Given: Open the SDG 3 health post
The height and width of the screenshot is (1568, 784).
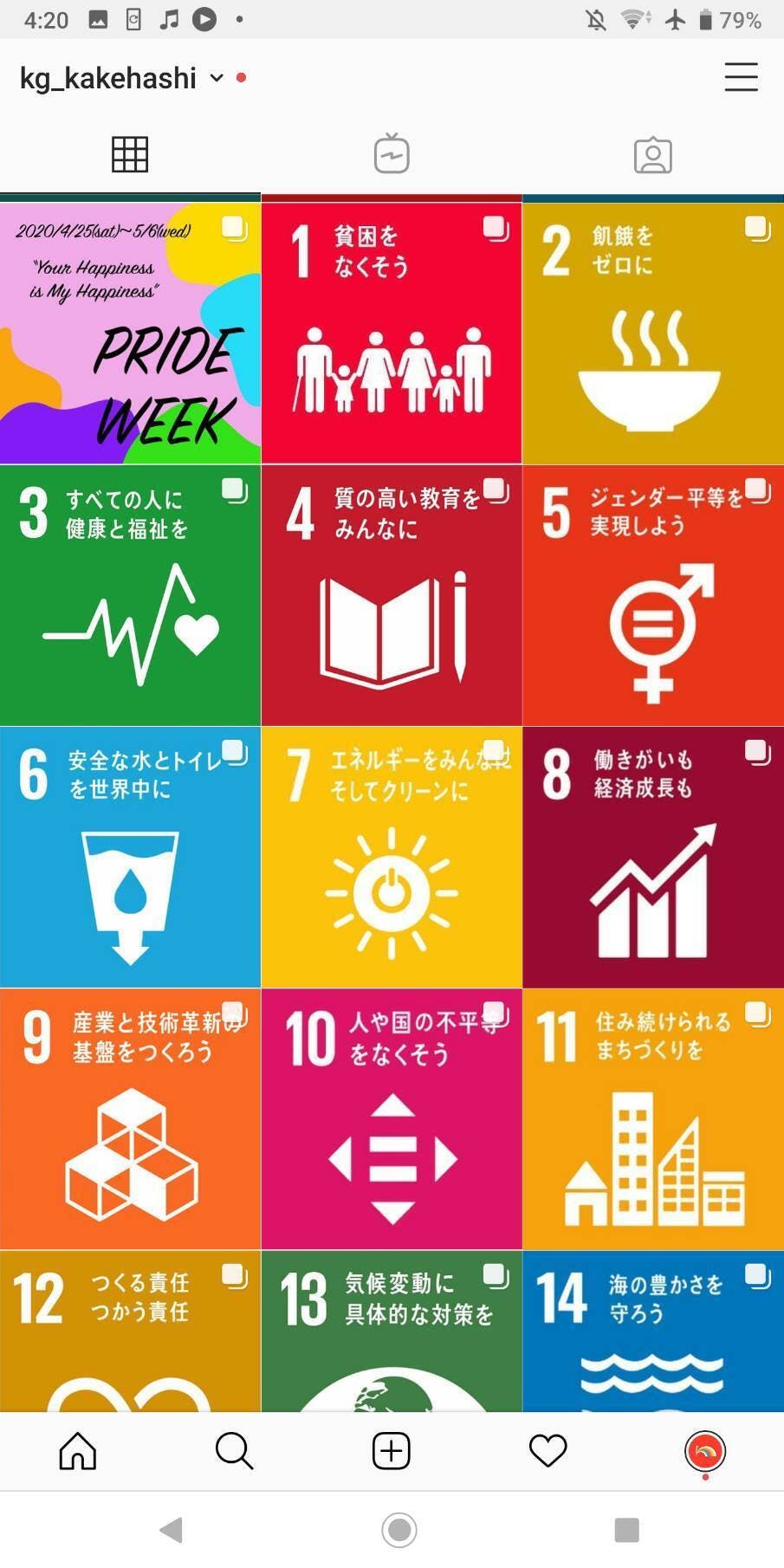Looking at the screenshot, I should (130, 596).
